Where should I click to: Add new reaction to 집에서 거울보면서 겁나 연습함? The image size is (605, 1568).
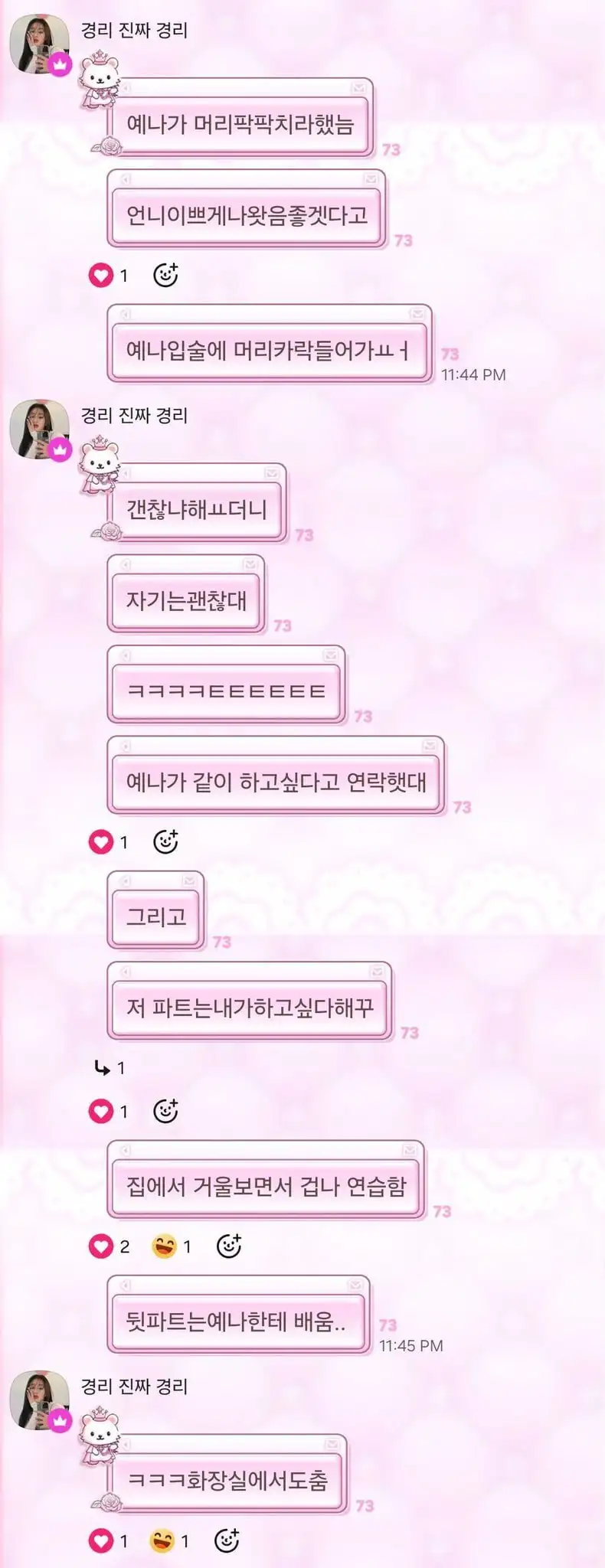click(x=228, y=1246)
